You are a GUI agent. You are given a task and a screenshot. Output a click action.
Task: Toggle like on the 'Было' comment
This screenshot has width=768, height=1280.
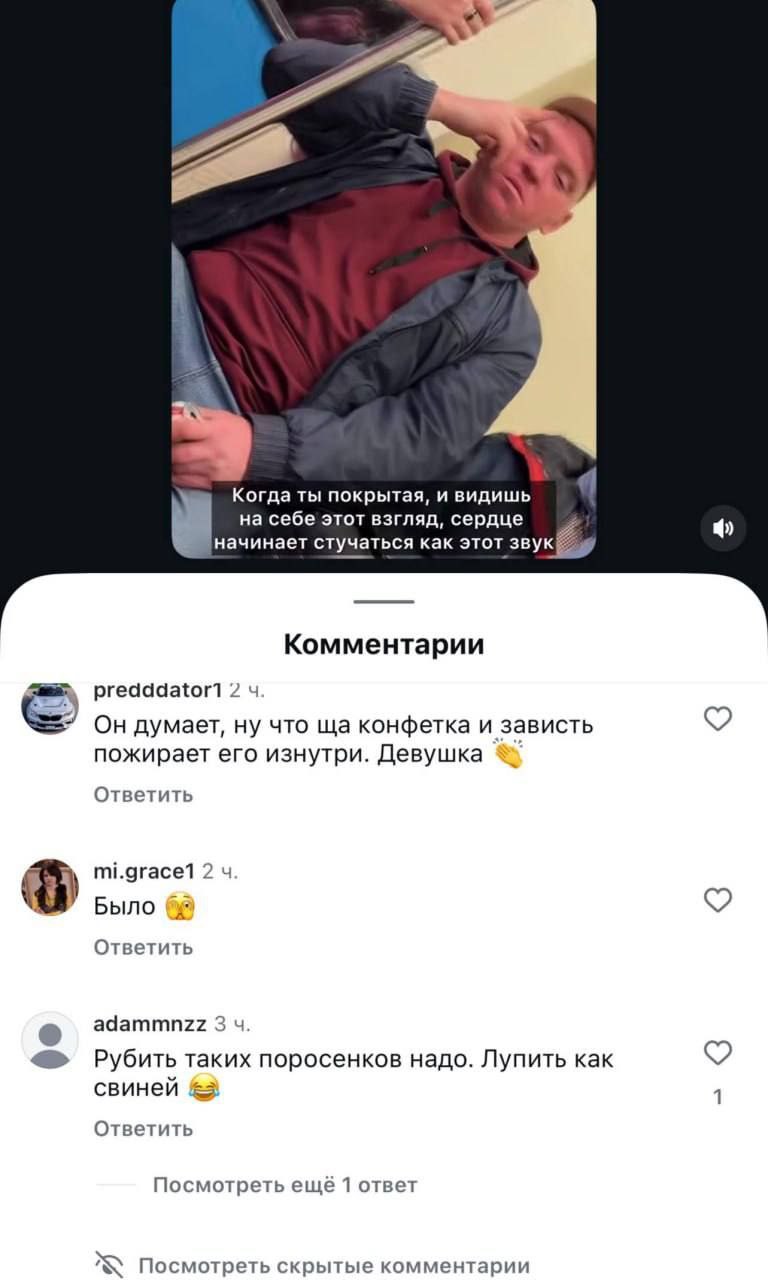tap(717, 900)
